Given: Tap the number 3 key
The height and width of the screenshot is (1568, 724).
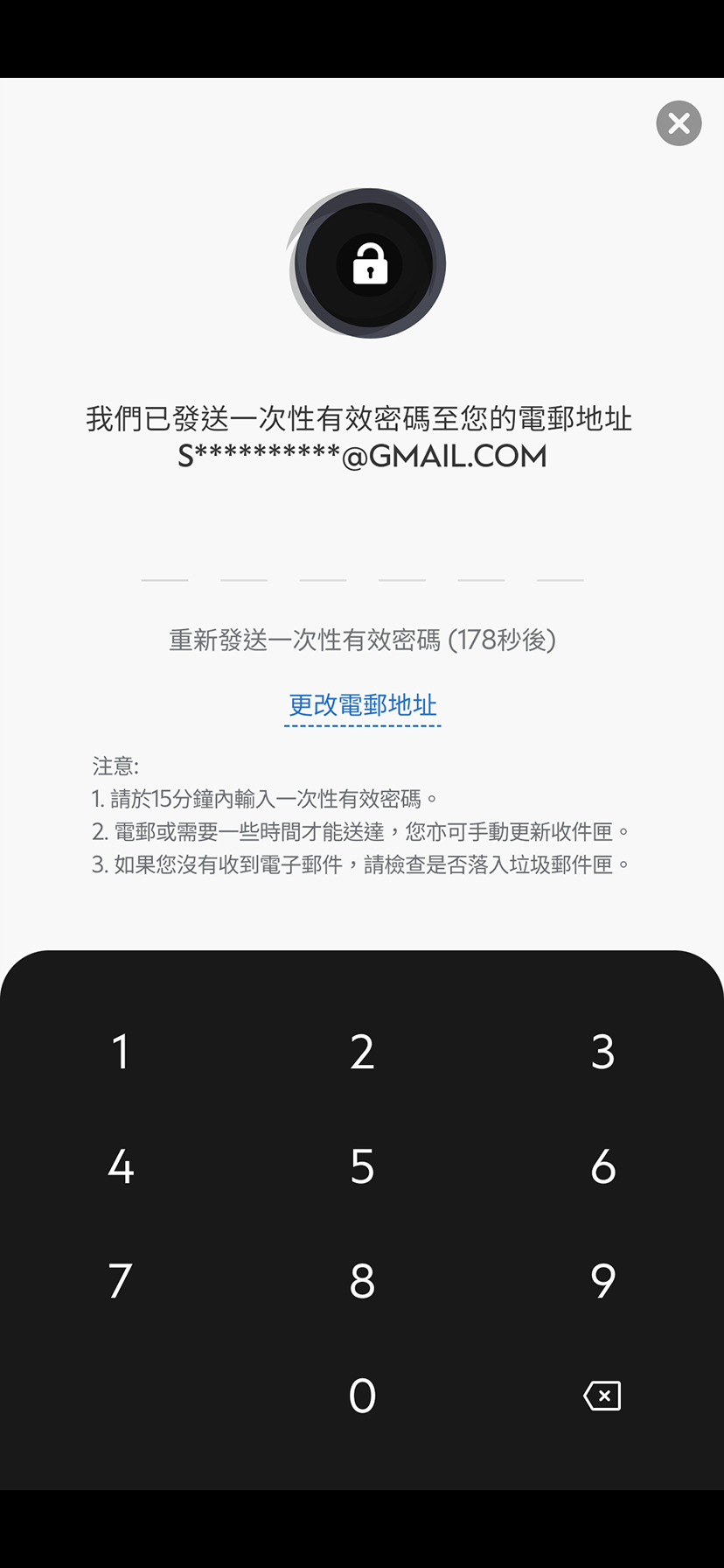Looking at the screenshot, I should pos(603,1052).
